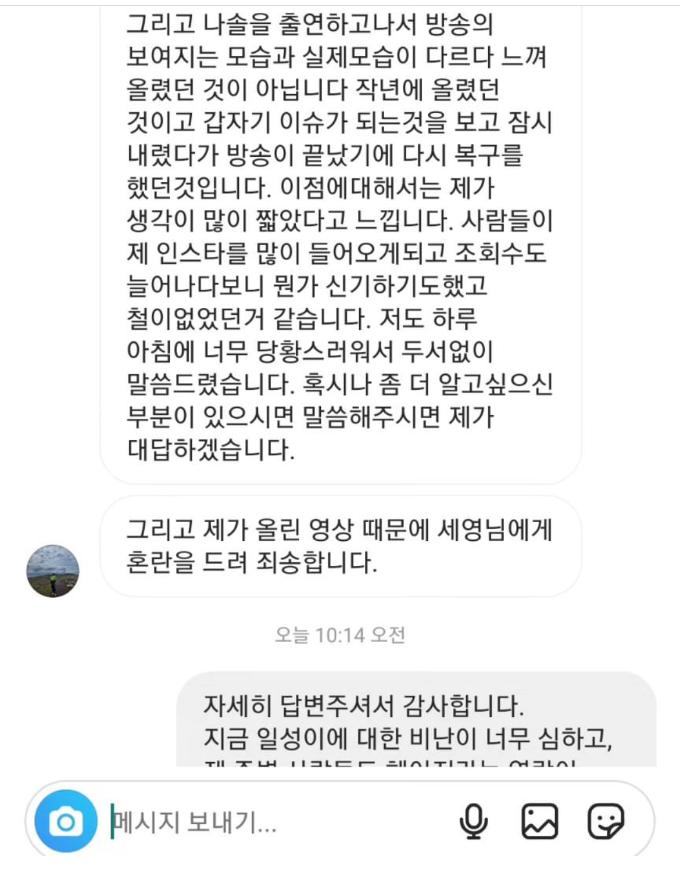The height and width of the screenshot is (869, 680).
Task: Record a voice message with the microphone
Action: [473, 822]
